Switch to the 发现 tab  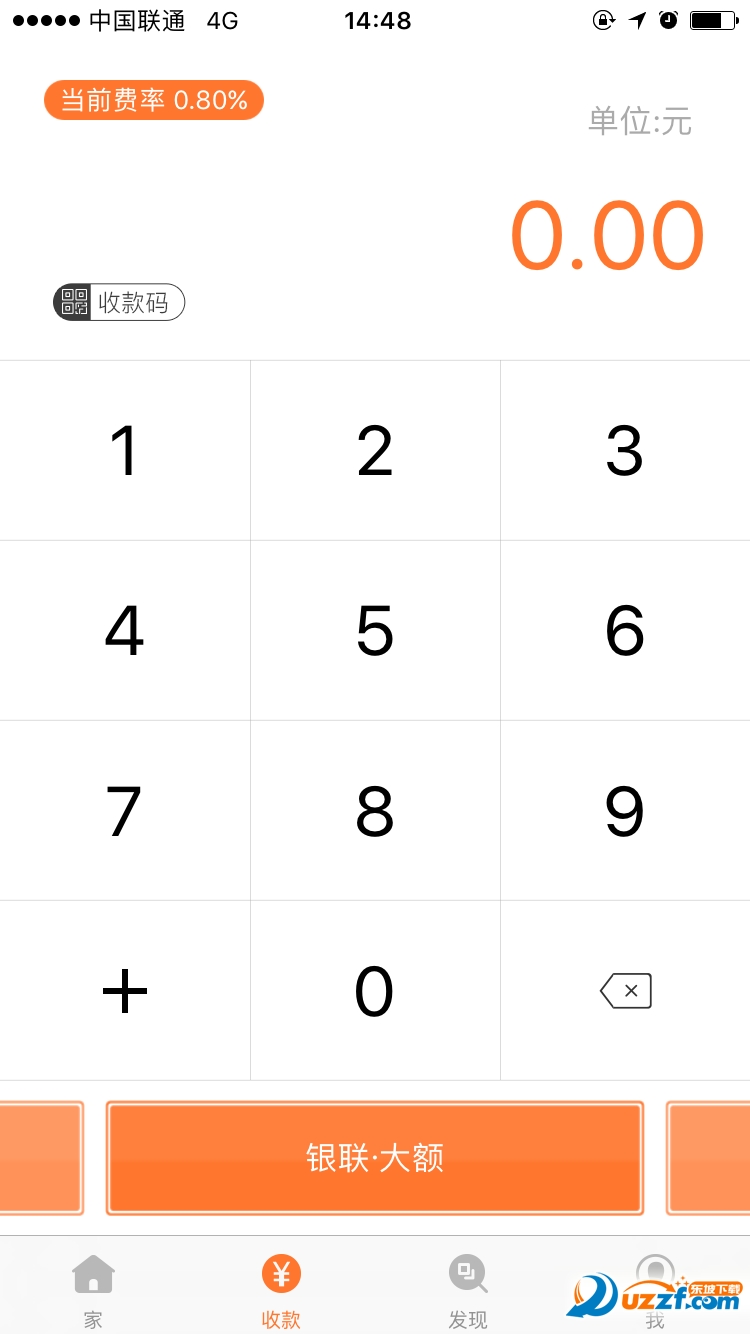[x=468, y=1290]
